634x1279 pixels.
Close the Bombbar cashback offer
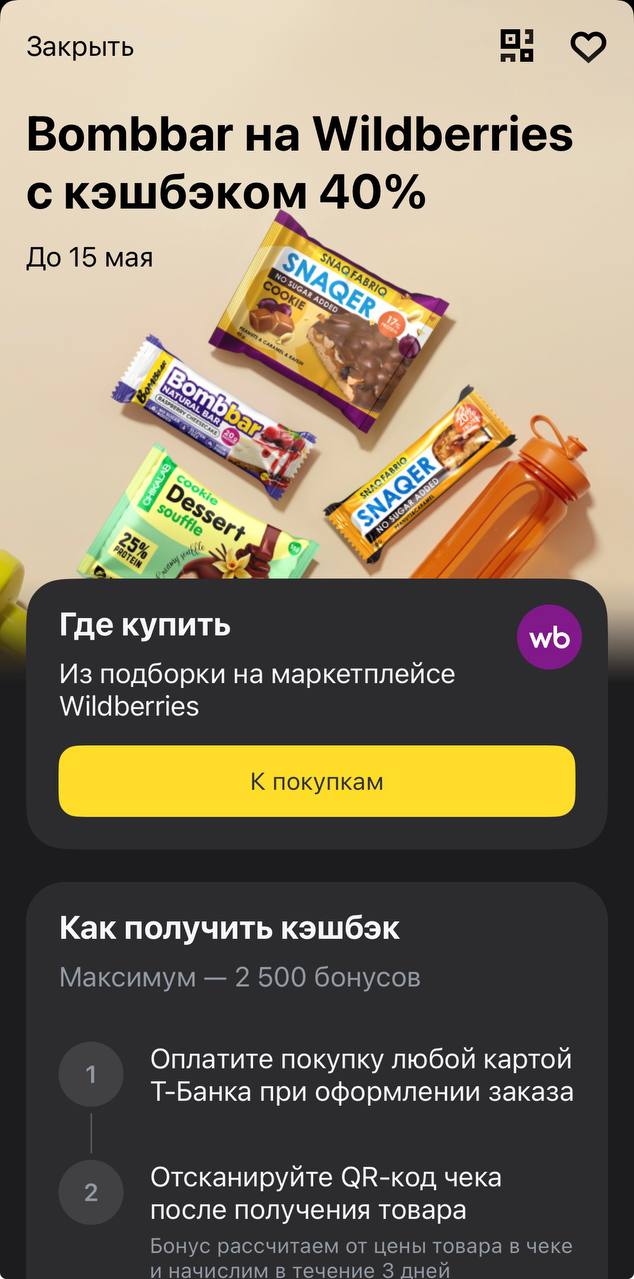80,47
